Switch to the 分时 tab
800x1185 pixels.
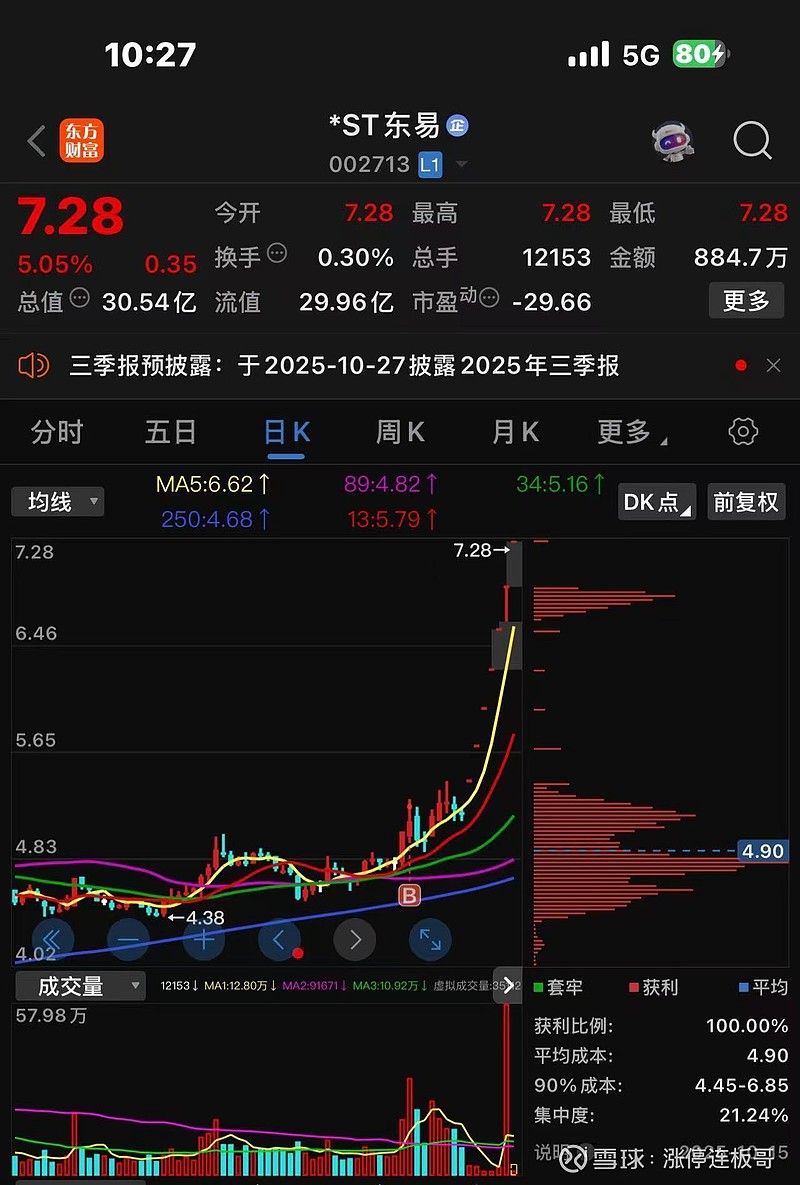[x=57, y=431]
